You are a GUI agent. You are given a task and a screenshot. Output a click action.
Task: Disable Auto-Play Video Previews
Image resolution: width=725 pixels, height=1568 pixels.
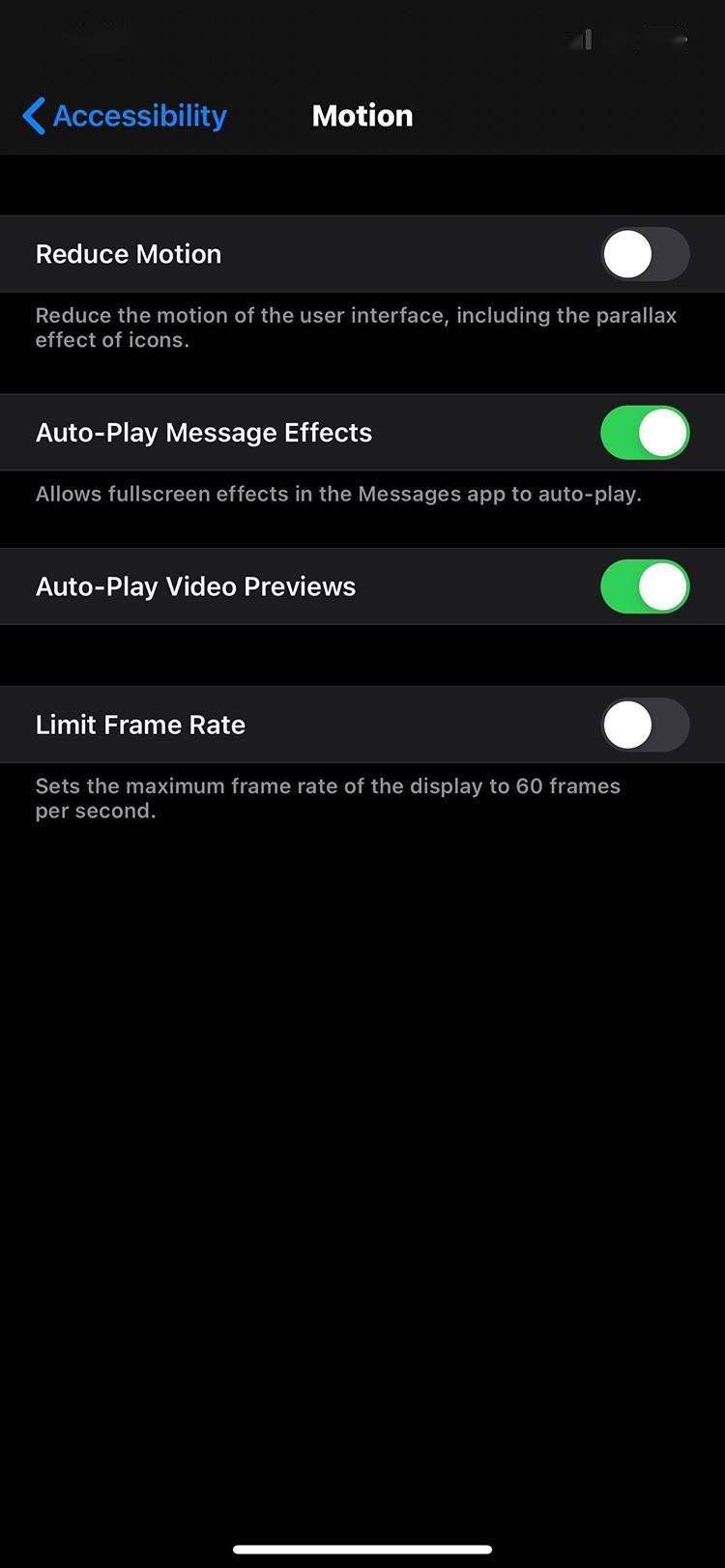(645, 586)
